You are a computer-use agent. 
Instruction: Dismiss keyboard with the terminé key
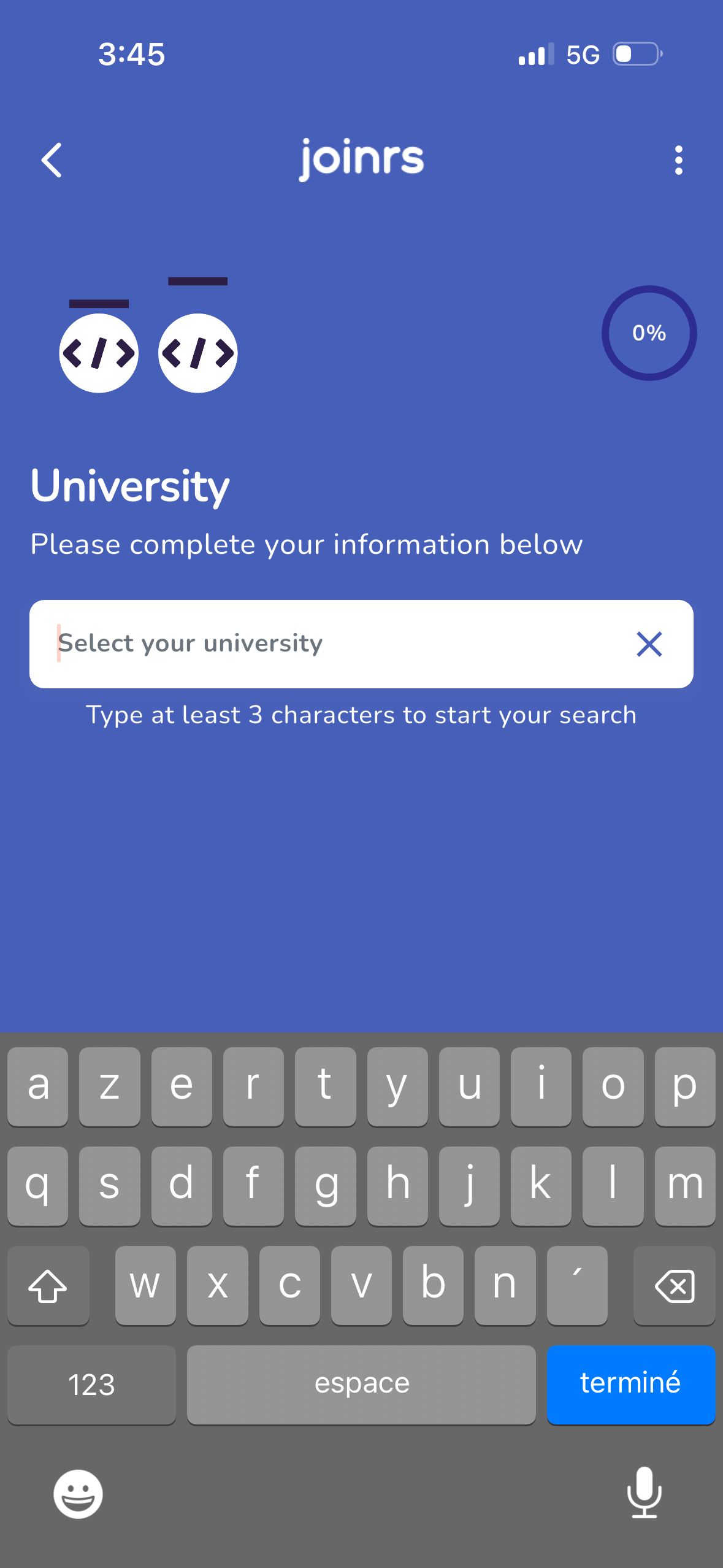(630, 1384)
